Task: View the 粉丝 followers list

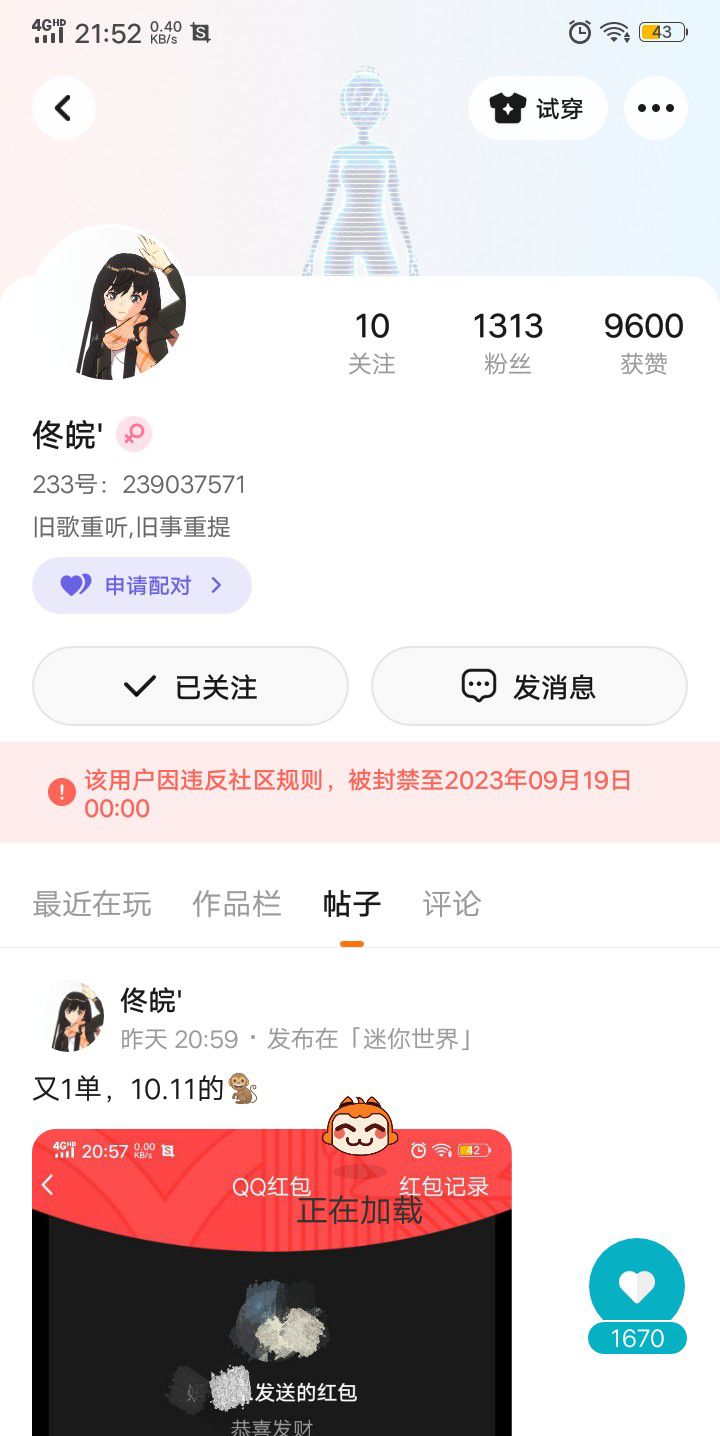Action: point(507,342)
